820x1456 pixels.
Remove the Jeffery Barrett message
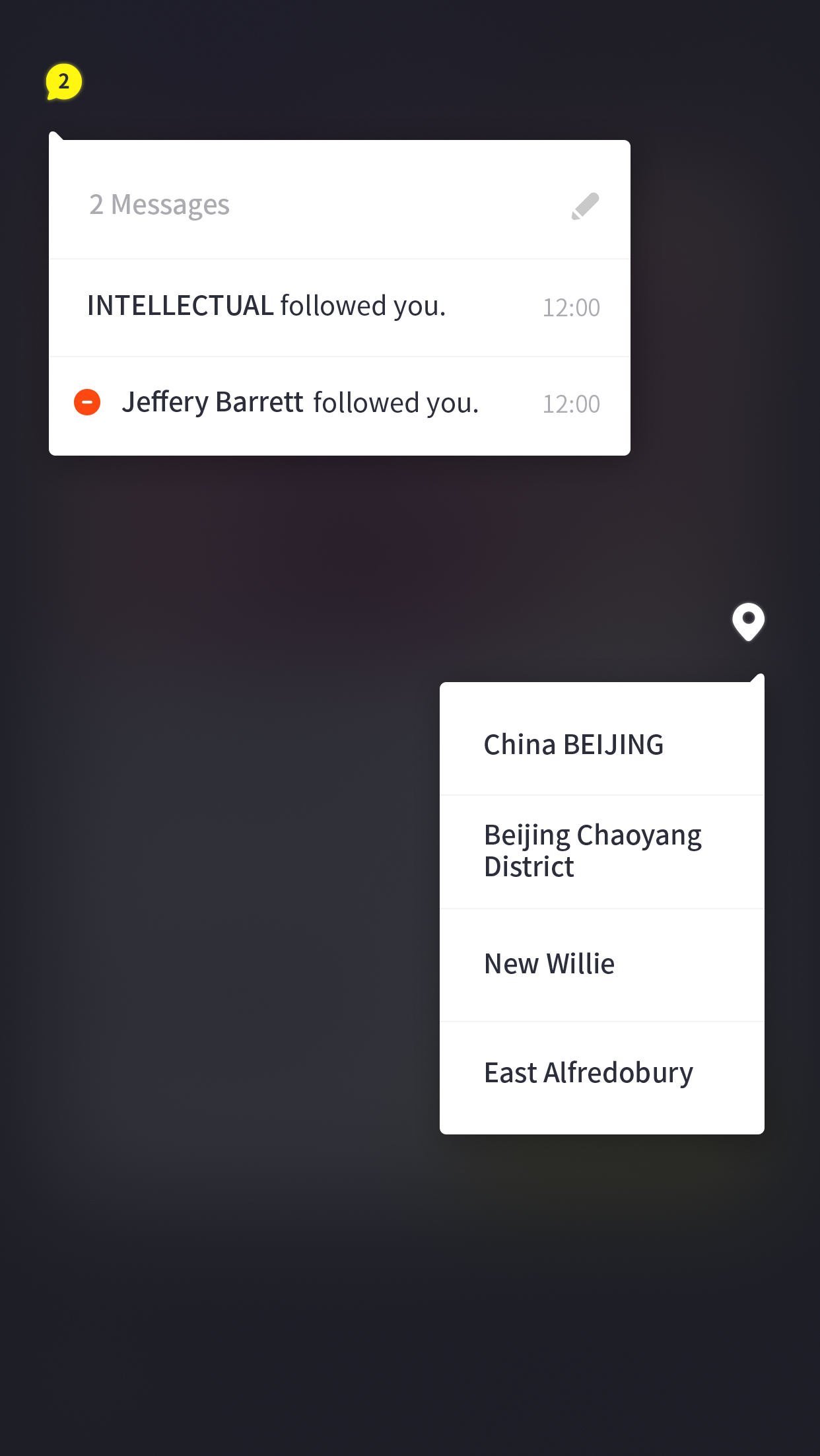coord(87,402)
